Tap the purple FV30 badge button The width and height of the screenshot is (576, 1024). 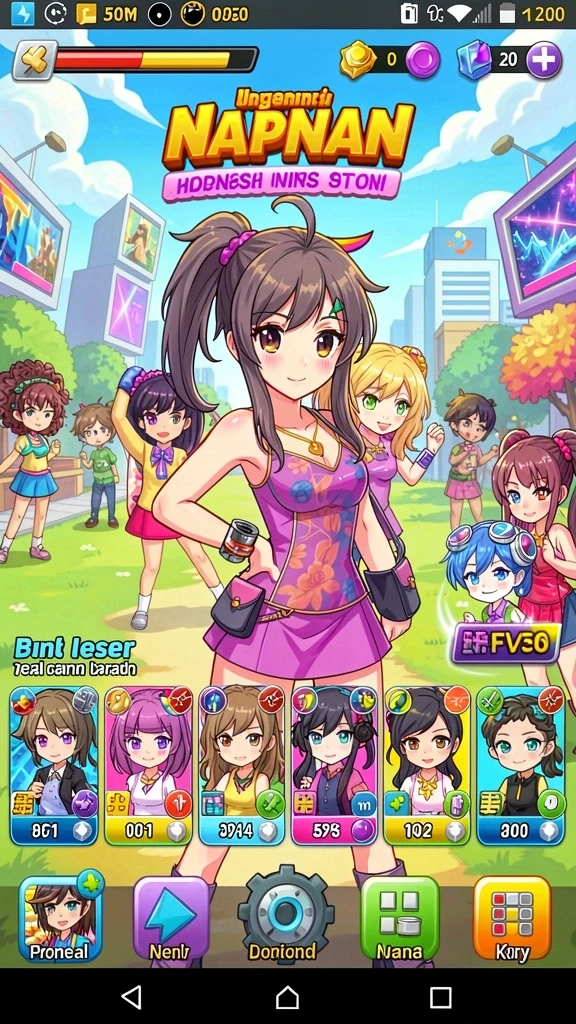(505, 643)
